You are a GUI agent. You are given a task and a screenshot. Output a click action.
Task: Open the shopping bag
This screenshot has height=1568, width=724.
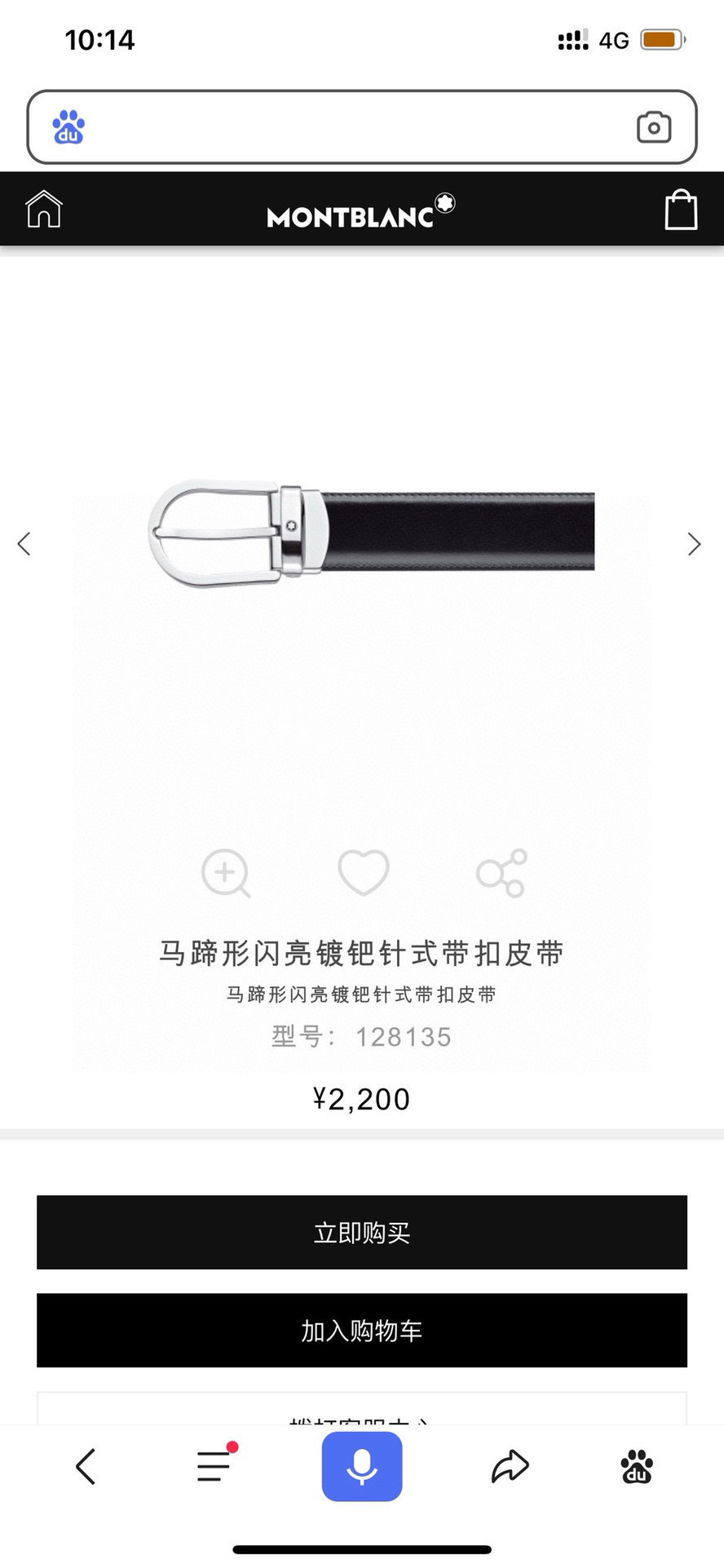pyautogui.click(x=680, y=210)
